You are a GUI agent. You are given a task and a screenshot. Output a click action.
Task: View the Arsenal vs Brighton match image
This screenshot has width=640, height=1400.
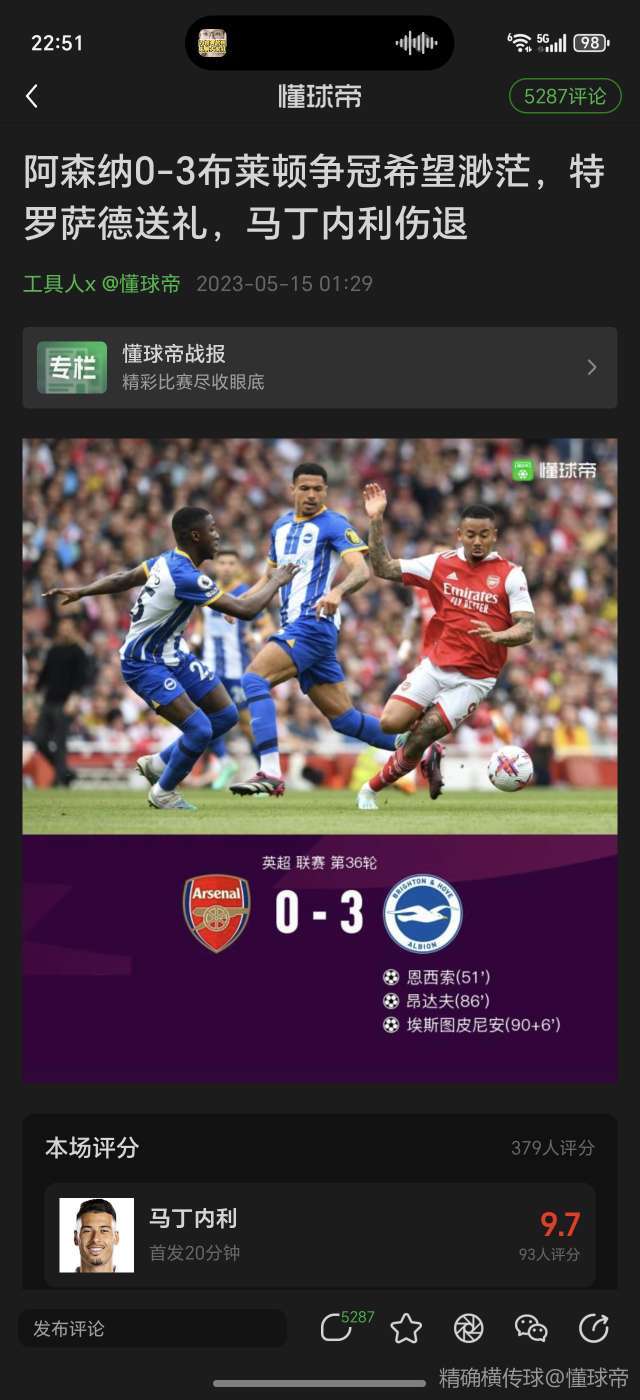coord(320,636)
